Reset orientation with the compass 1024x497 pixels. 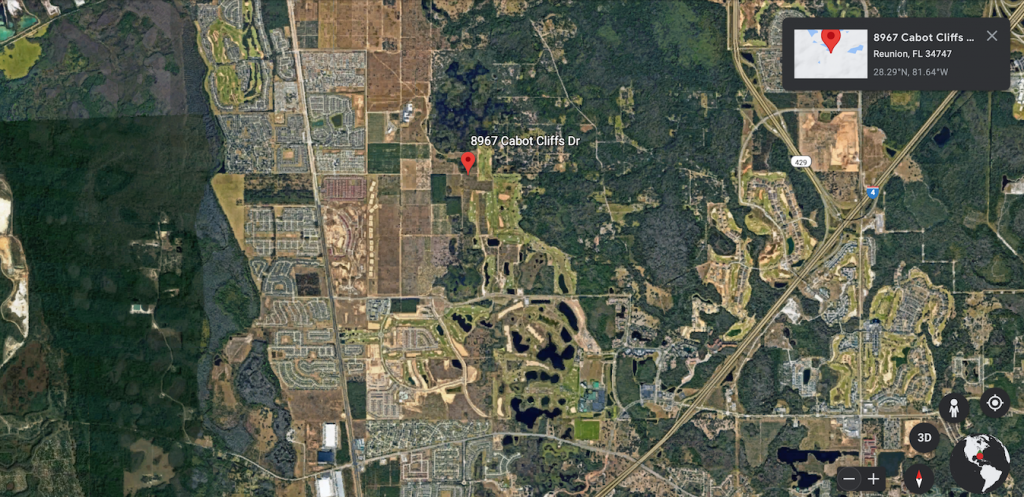click(x=918, y=478)
